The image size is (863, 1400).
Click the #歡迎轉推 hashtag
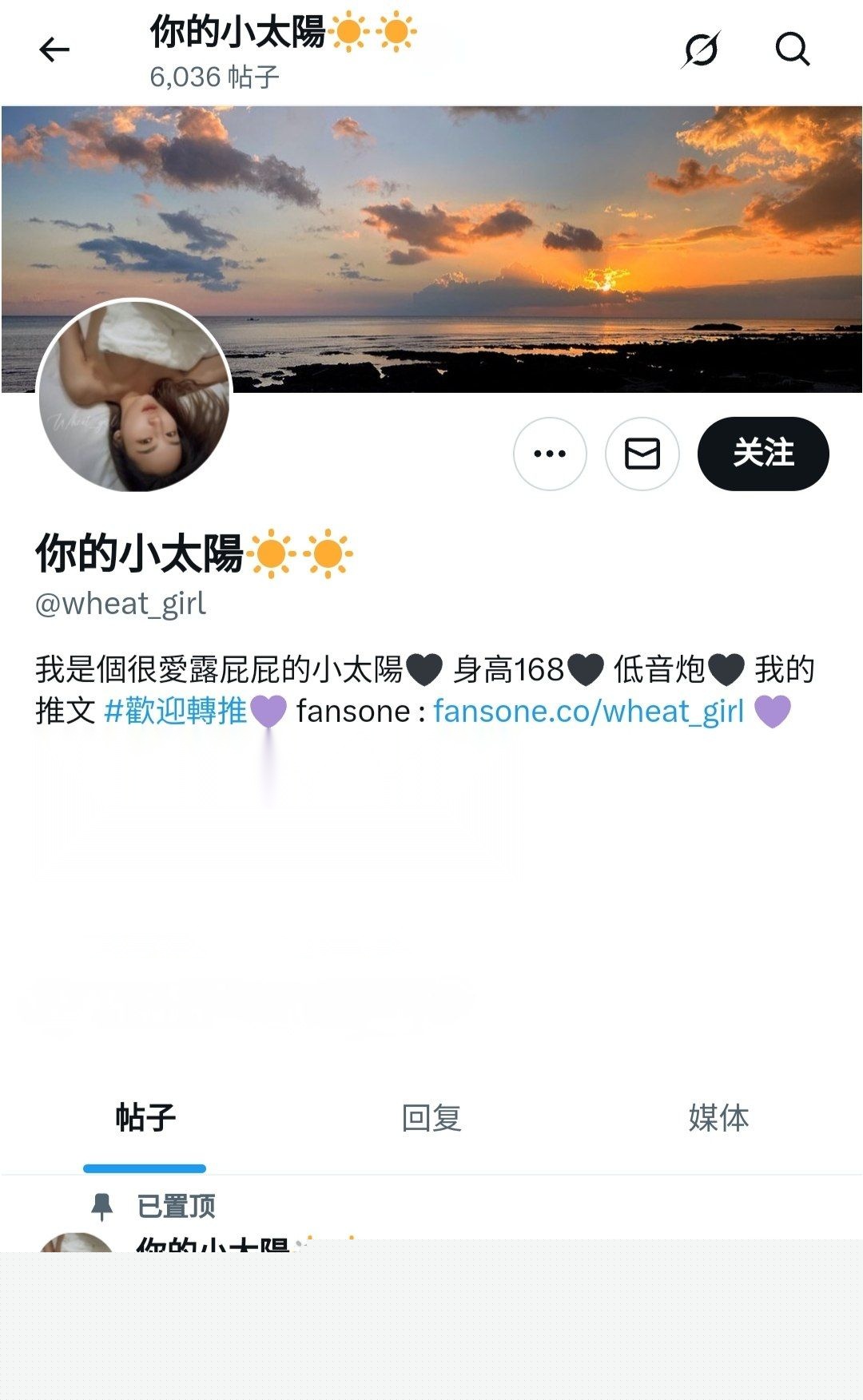pyautogui.click(x=176, y=712)
